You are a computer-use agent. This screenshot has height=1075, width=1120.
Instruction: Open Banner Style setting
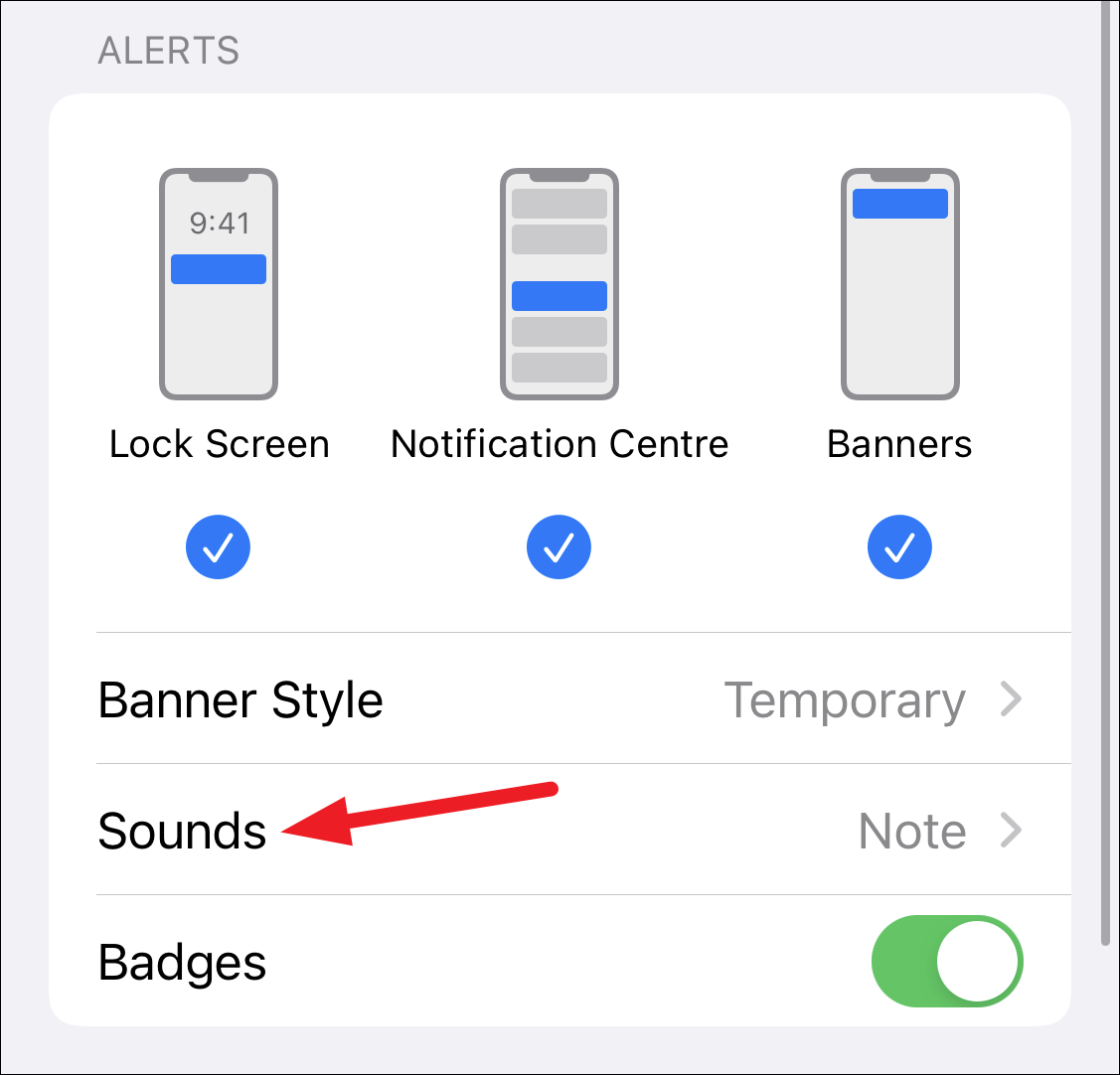click(x=560, y=699)
